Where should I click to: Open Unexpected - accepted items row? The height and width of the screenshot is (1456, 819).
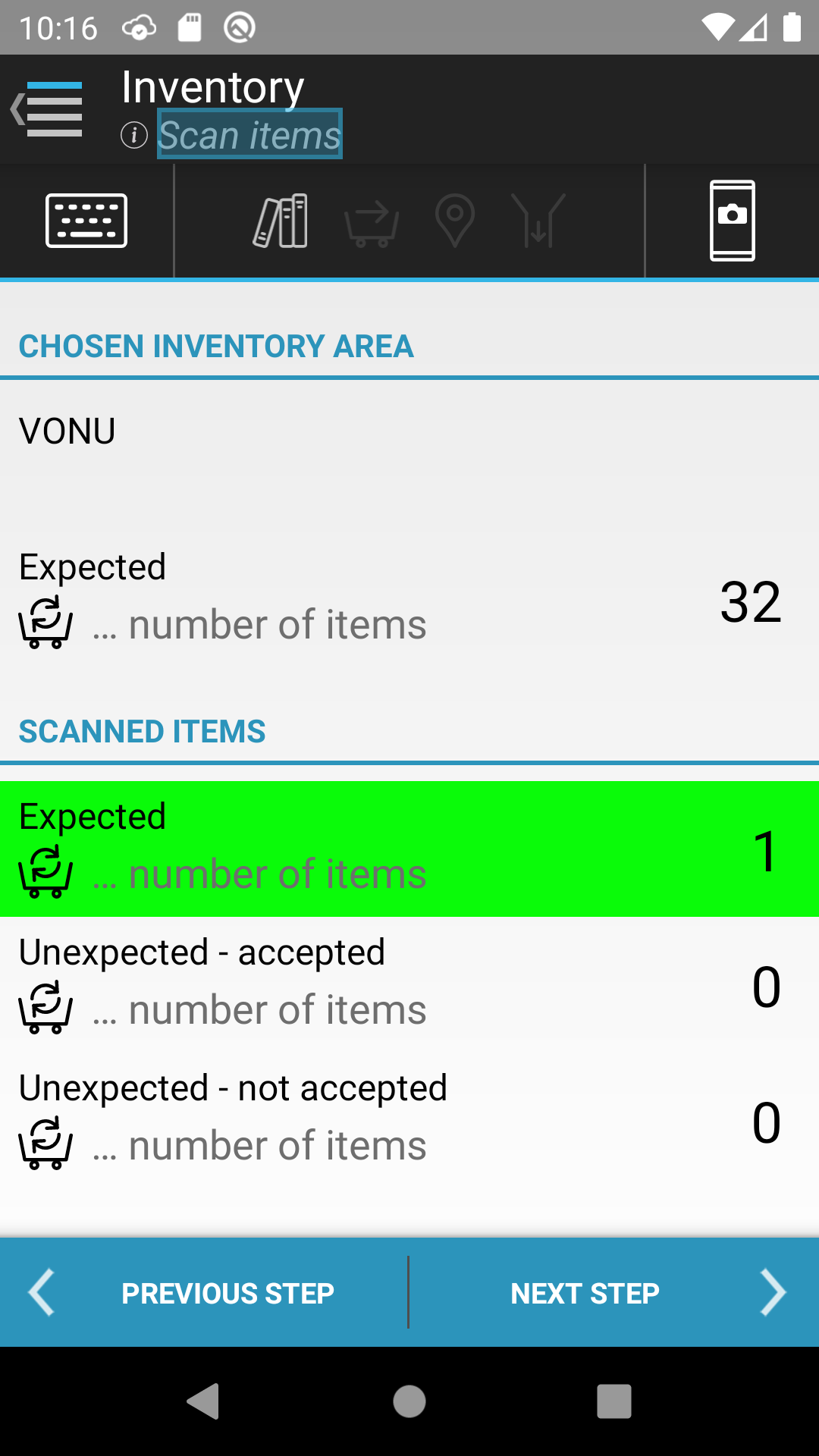[x=409, y=985]
